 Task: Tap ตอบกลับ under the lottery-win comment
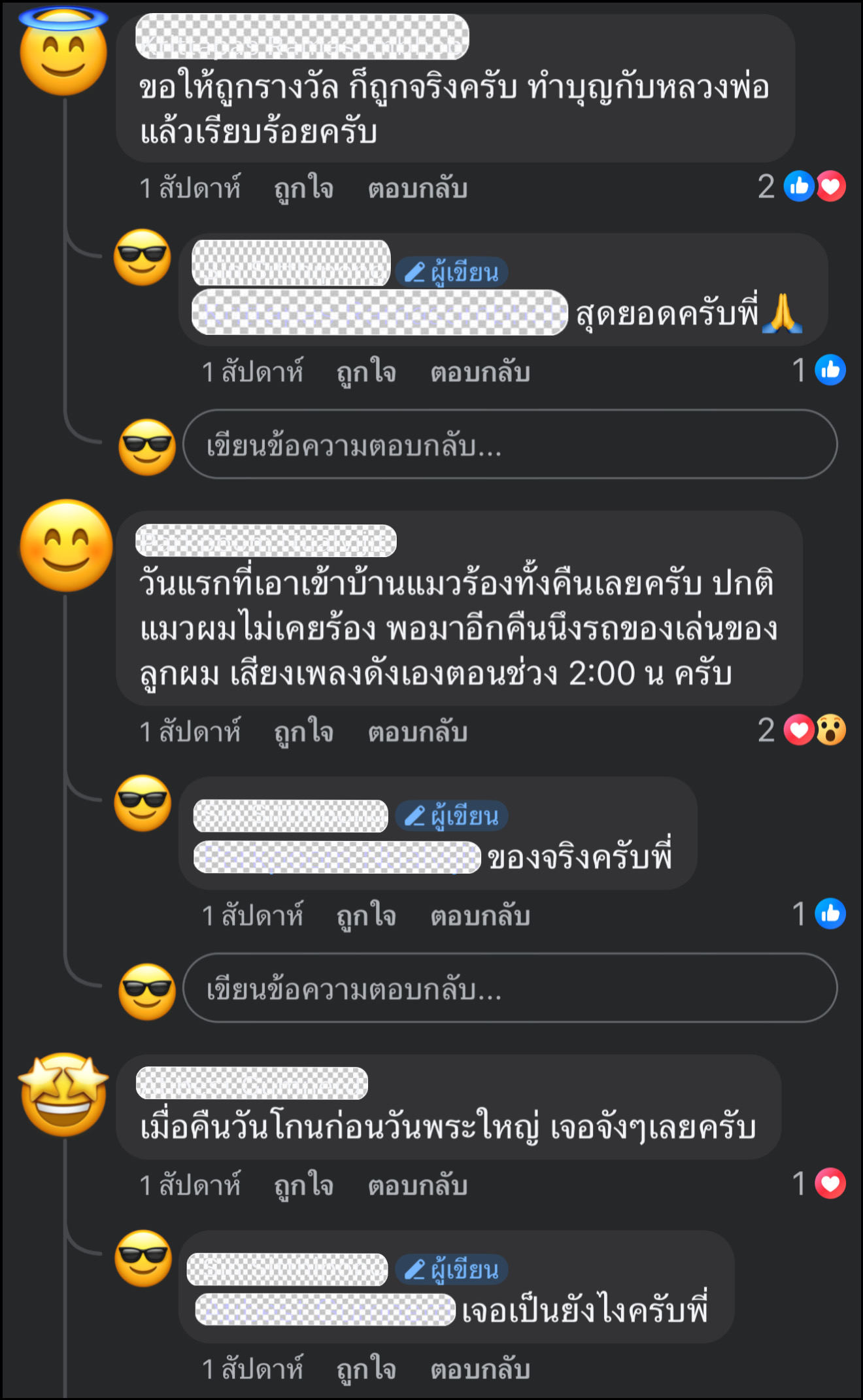417,188
